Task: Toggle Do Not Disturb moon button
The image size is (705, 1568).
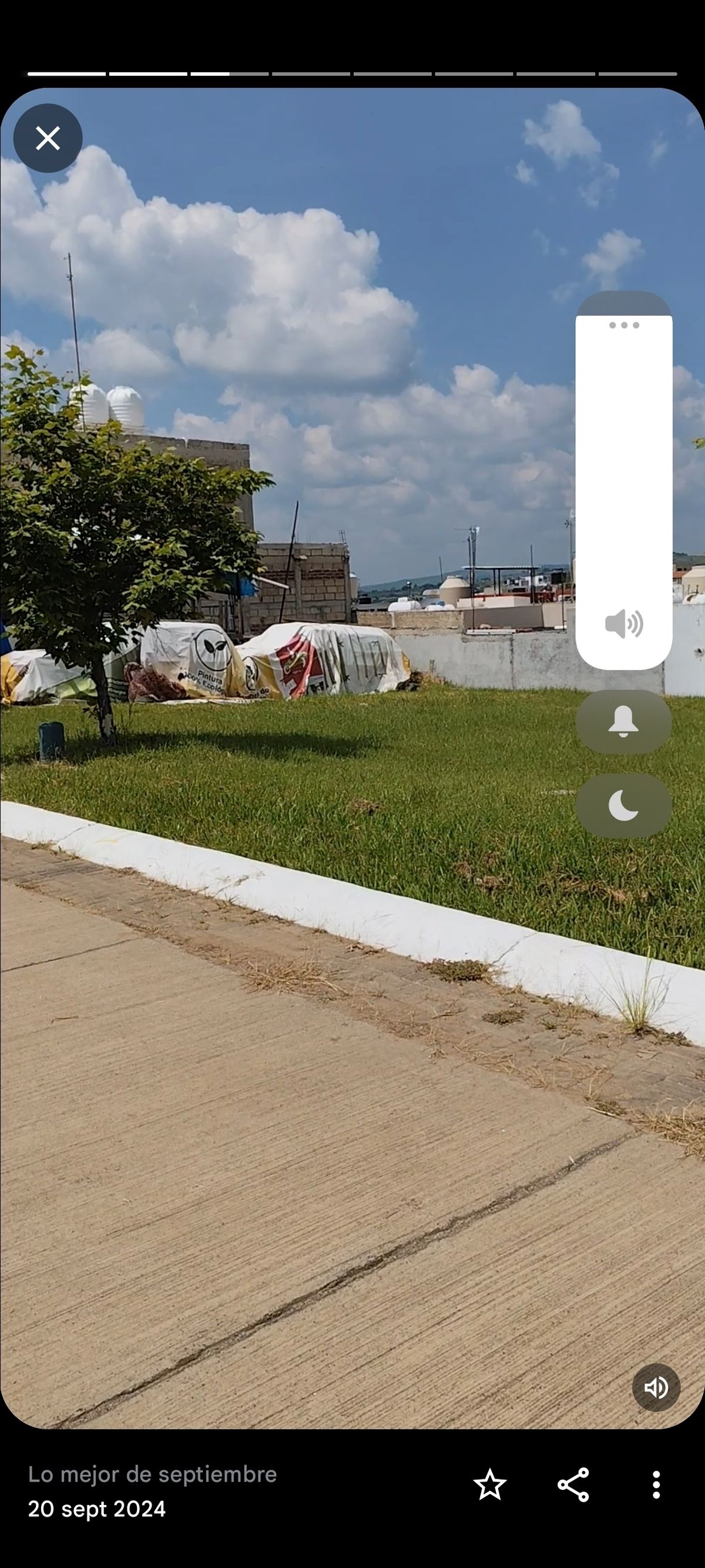Action: (x=623, y=805)
